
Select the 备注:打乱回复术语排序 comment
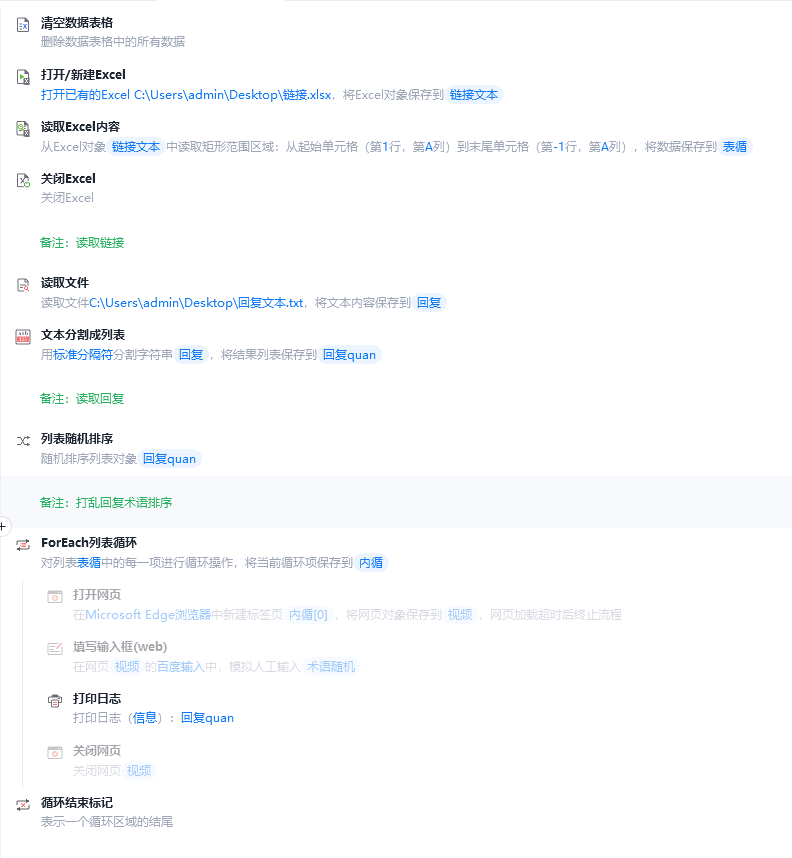point(106,502)
